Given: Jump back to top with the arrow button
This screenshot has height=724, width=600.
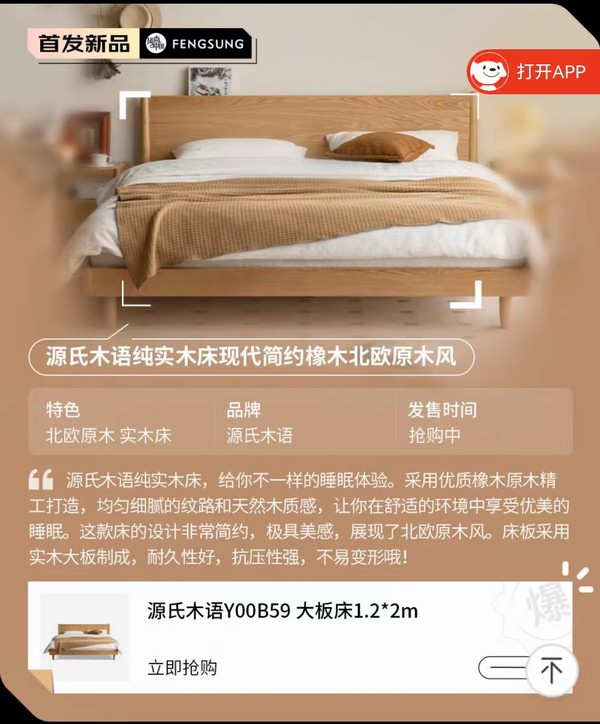Looking at the screenshot, I should click(x=551, y=670).
